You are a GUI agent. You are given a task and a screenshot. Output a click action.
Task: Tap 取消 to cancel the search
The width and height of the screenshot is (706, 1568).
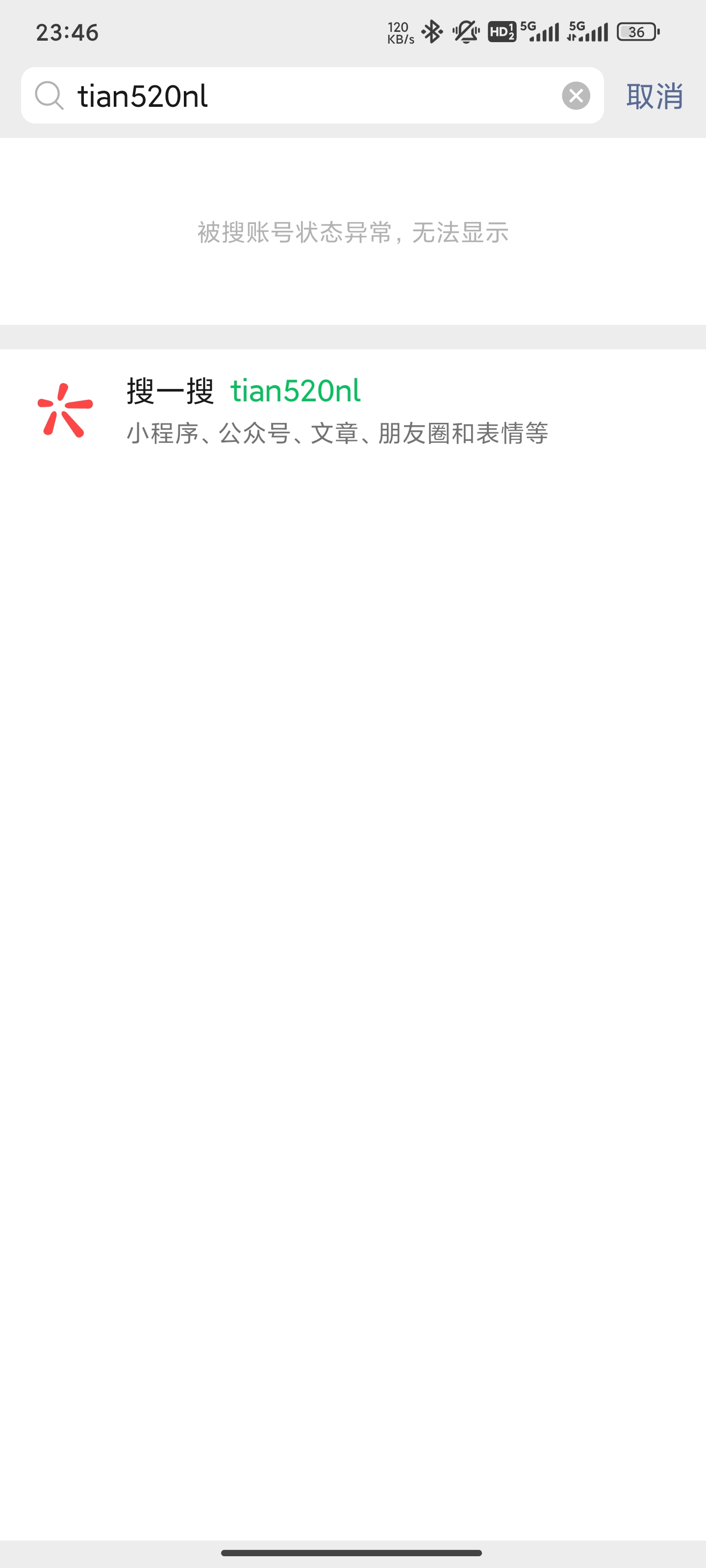click(654, 96)
